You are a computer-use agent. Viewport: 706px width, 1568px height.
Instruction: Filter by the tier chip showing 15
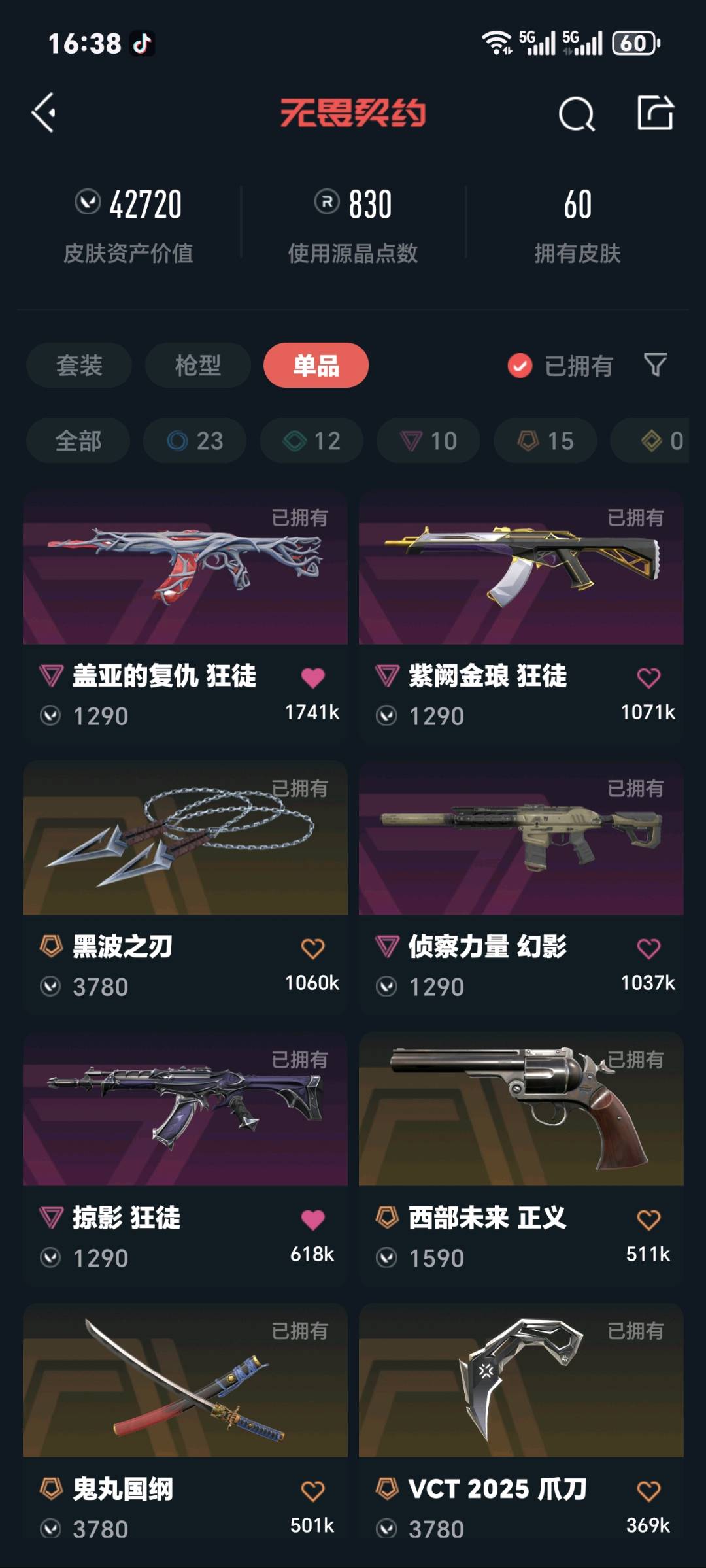(x=545, y=441)
